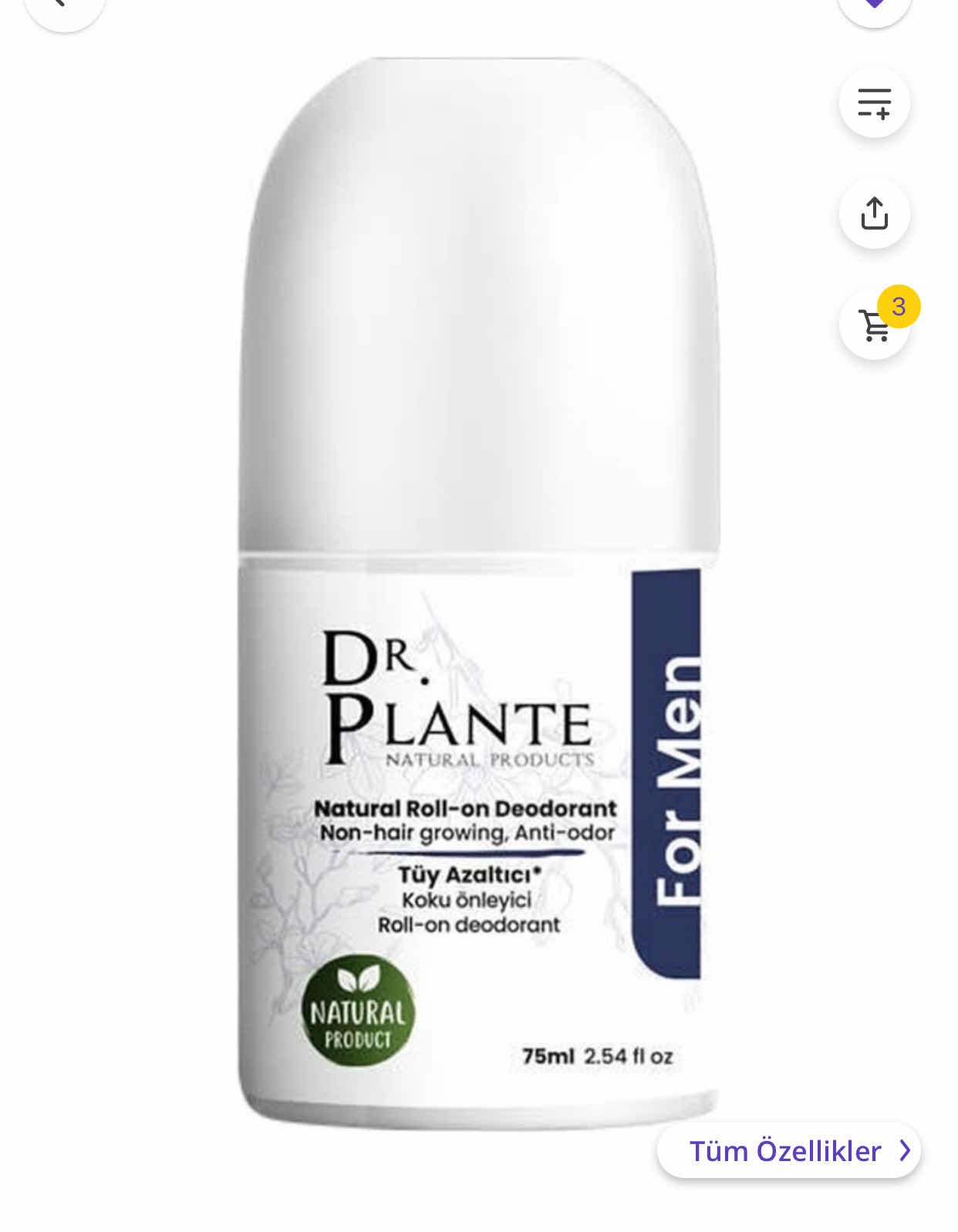Go back using the top-left arrow
The width and height of the screenshot is (958, 1232).
[63, 6]
